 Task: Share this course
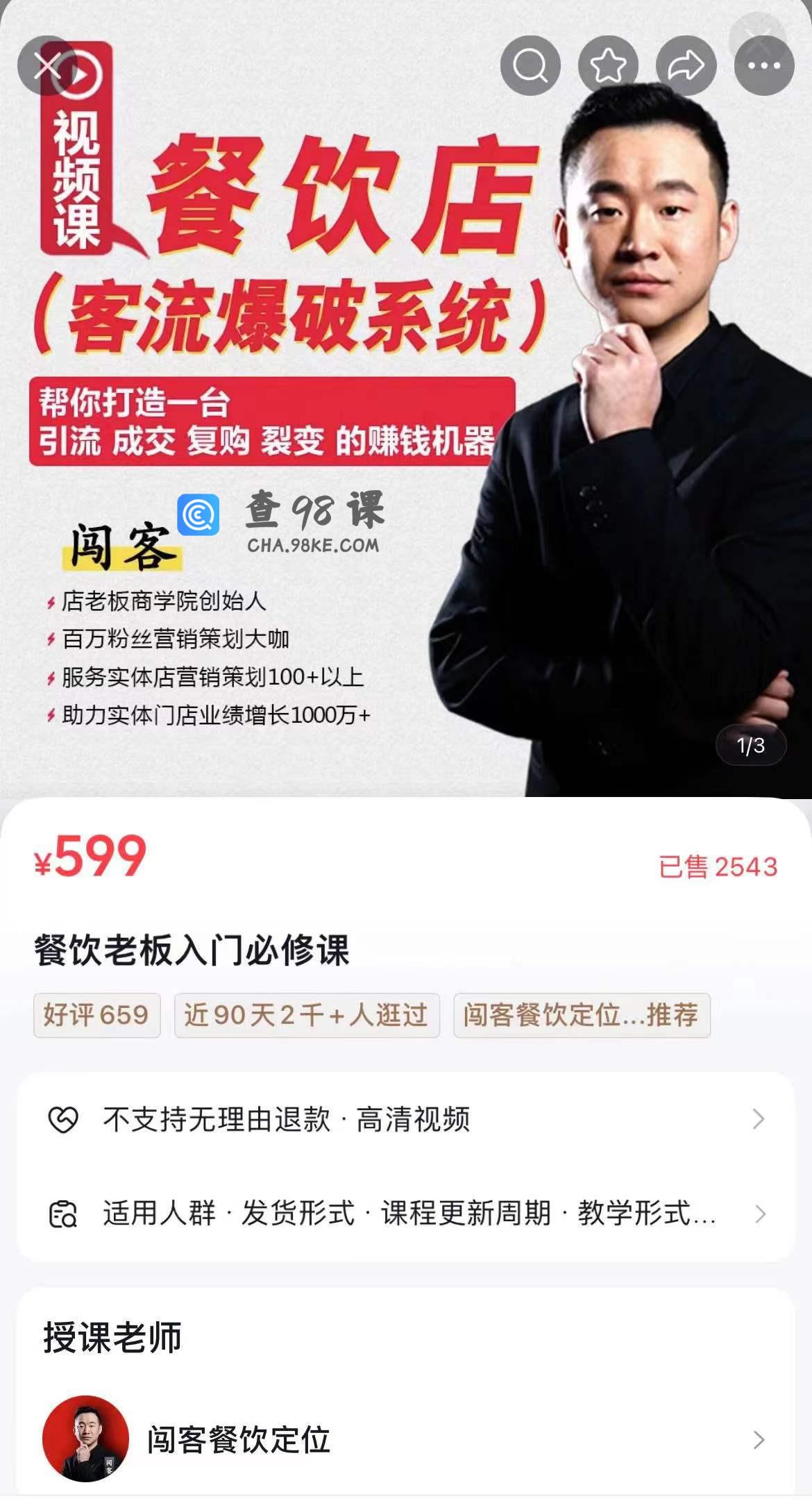click(686, 66)
